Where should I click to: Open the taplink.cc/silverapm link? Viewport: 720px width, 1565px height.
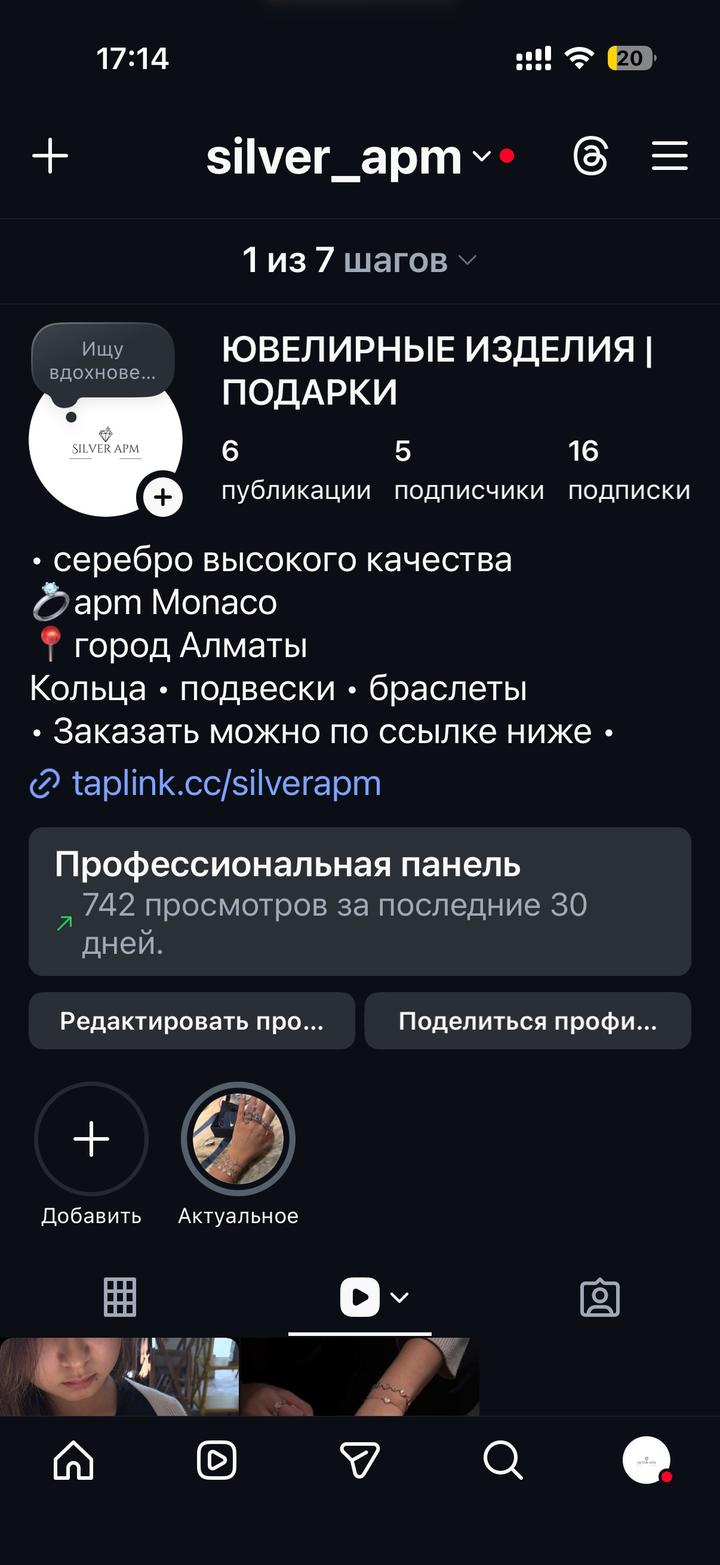[226, 783]
